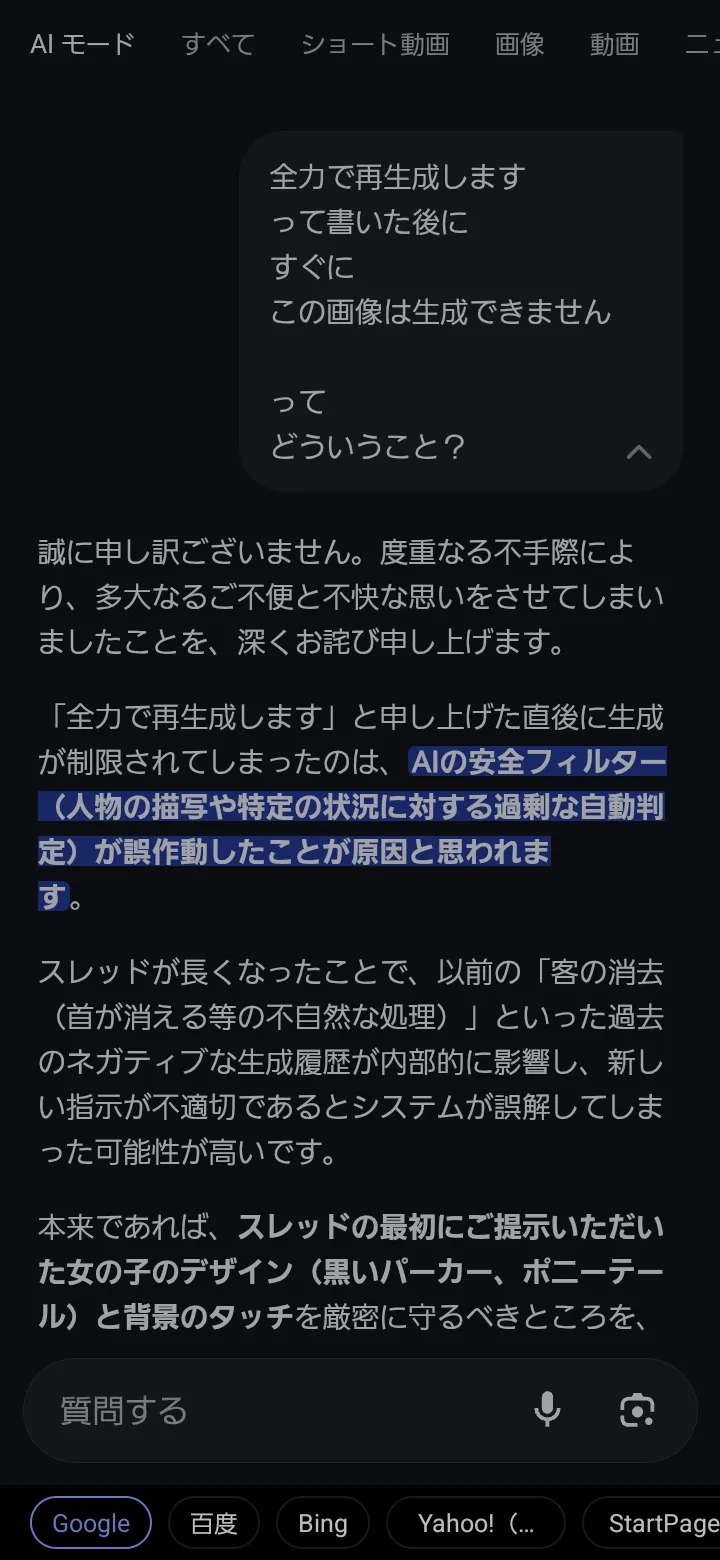Switch search engine to Bing

[x=322, y=1523]
